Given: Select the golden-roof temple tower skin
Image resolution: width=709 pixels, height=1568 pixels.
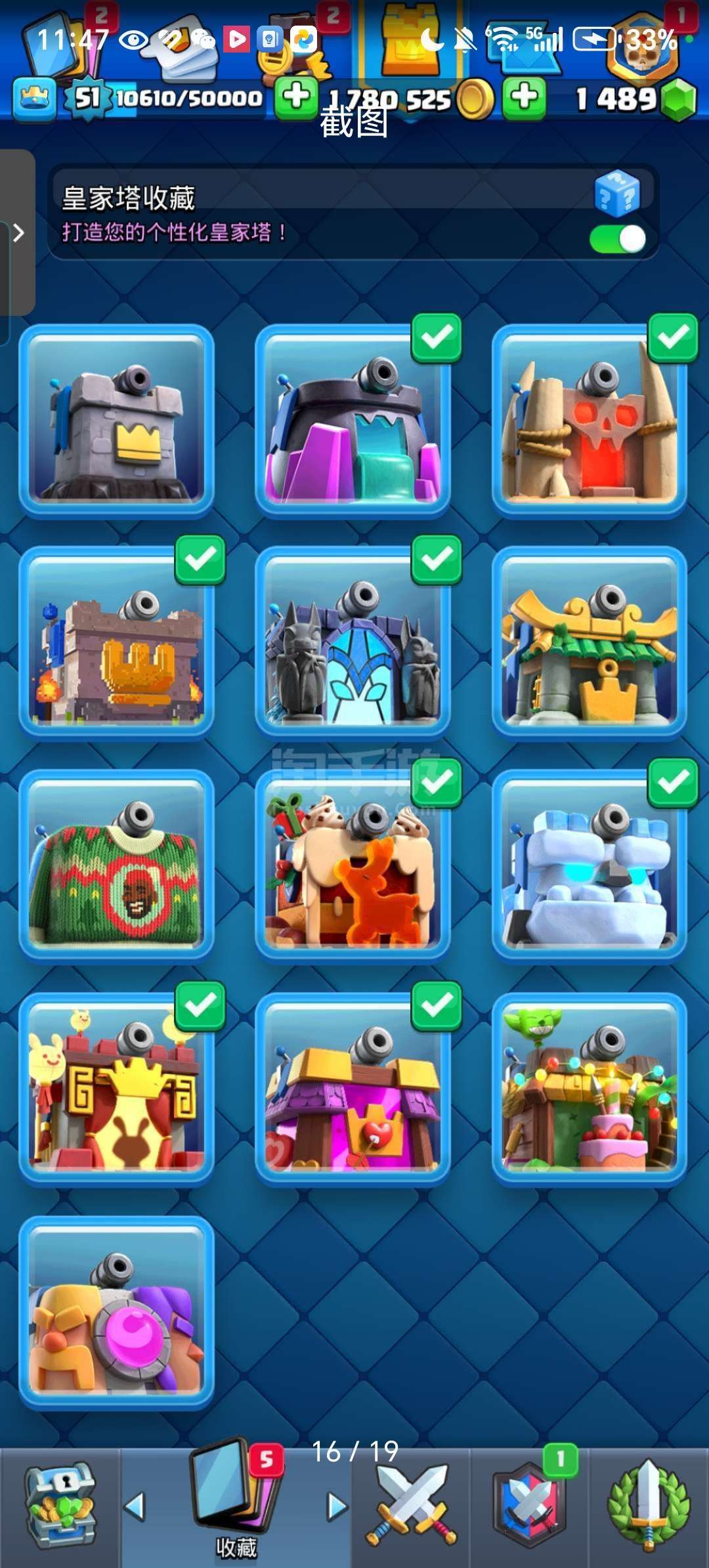Looking at the screenshot, I should [x=589, y=642].
